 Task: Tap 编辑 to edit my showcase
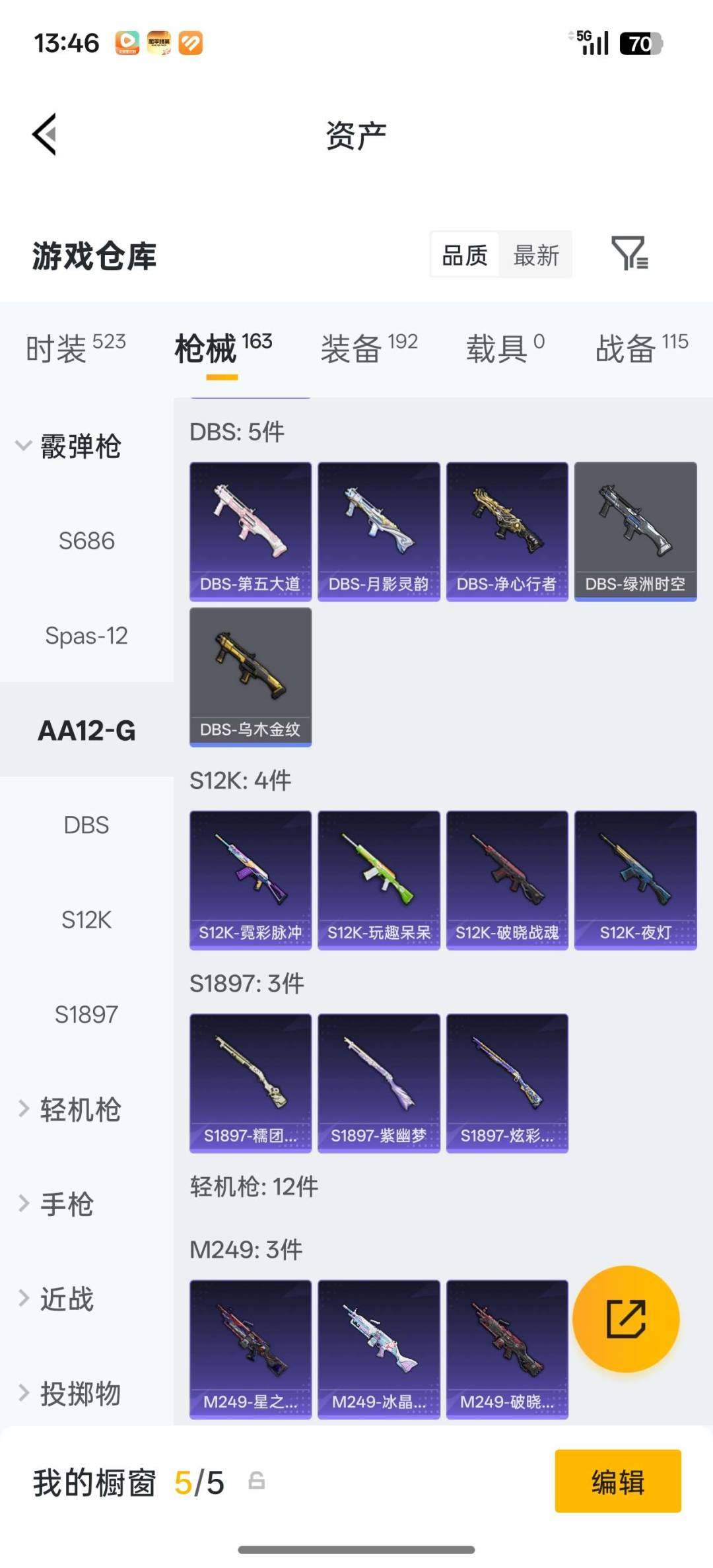(617, 1481)
